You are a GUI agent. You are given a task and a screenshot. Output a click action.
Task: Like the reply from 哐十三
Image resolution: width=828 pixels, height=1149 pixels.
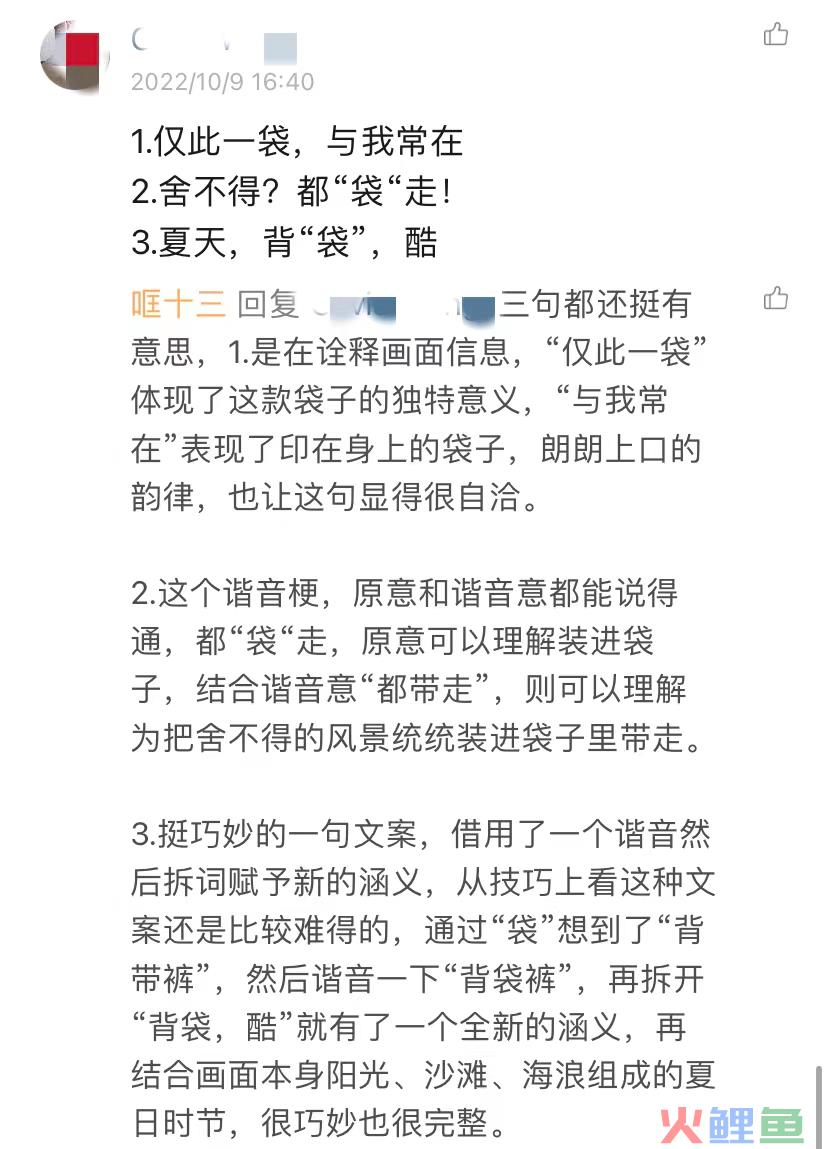(776, 298)
